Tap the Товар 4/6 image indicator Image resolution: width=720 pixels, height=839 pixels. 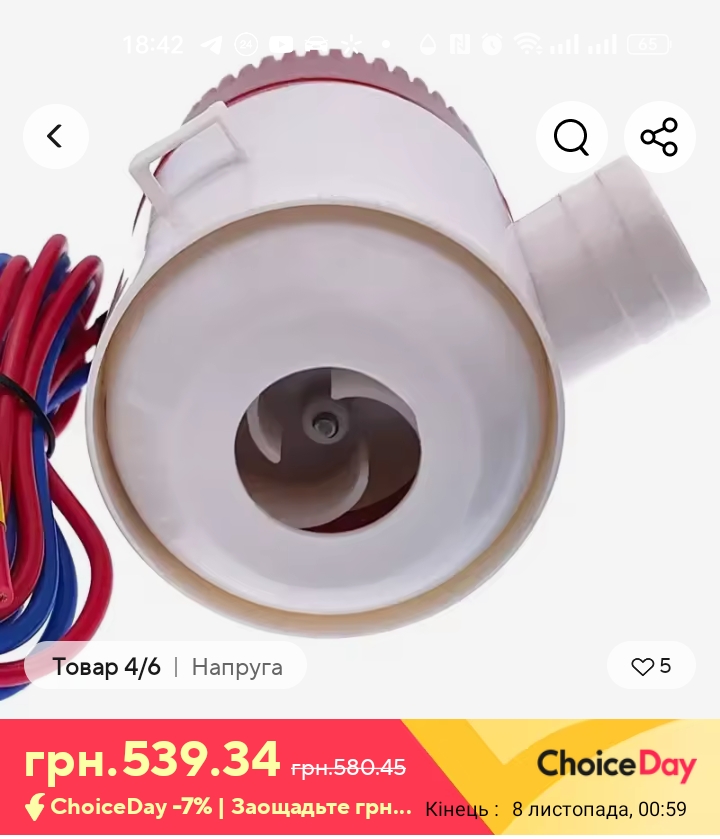(106, 667)
